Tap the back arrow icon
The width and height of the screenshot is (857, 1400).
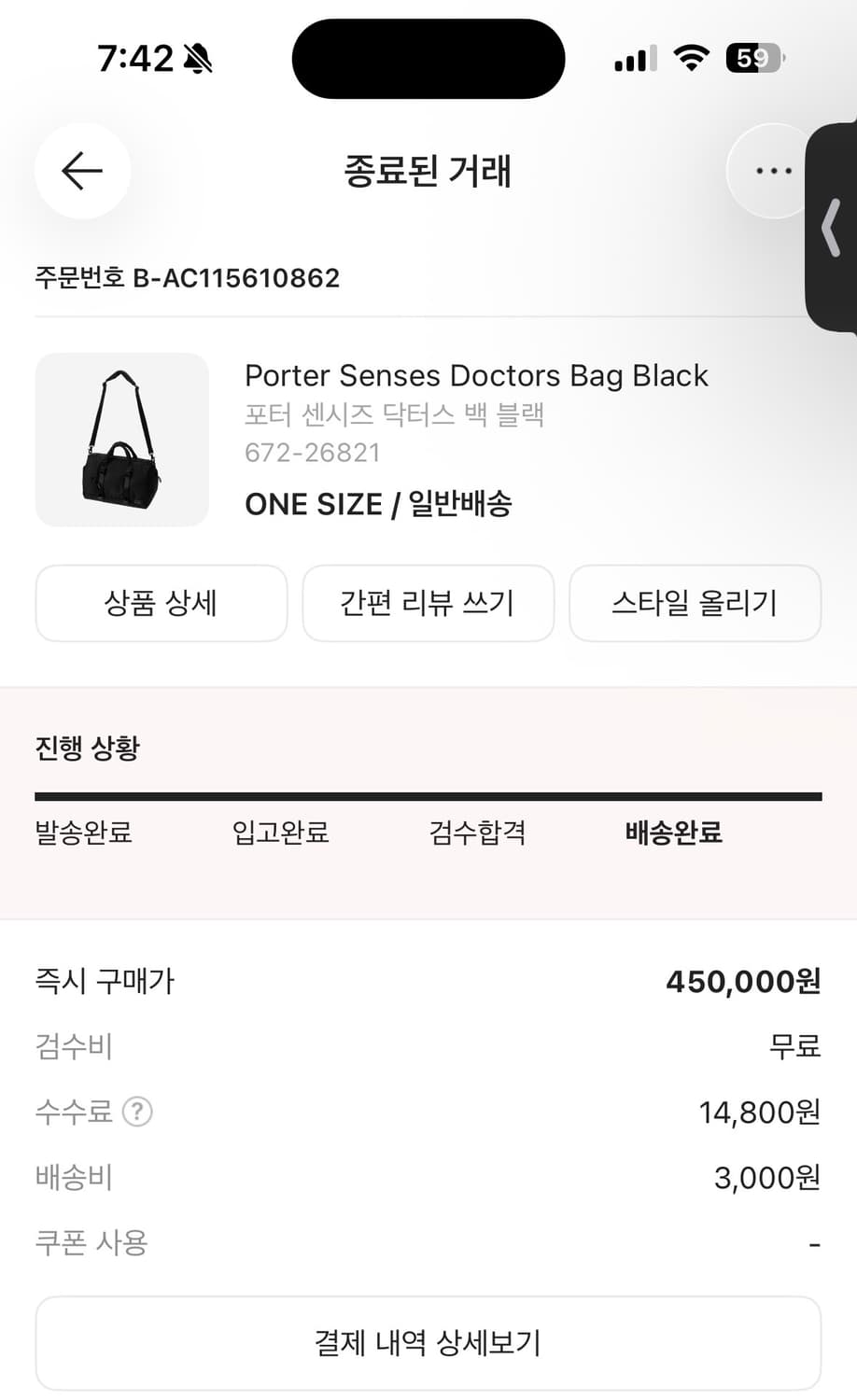82,171
